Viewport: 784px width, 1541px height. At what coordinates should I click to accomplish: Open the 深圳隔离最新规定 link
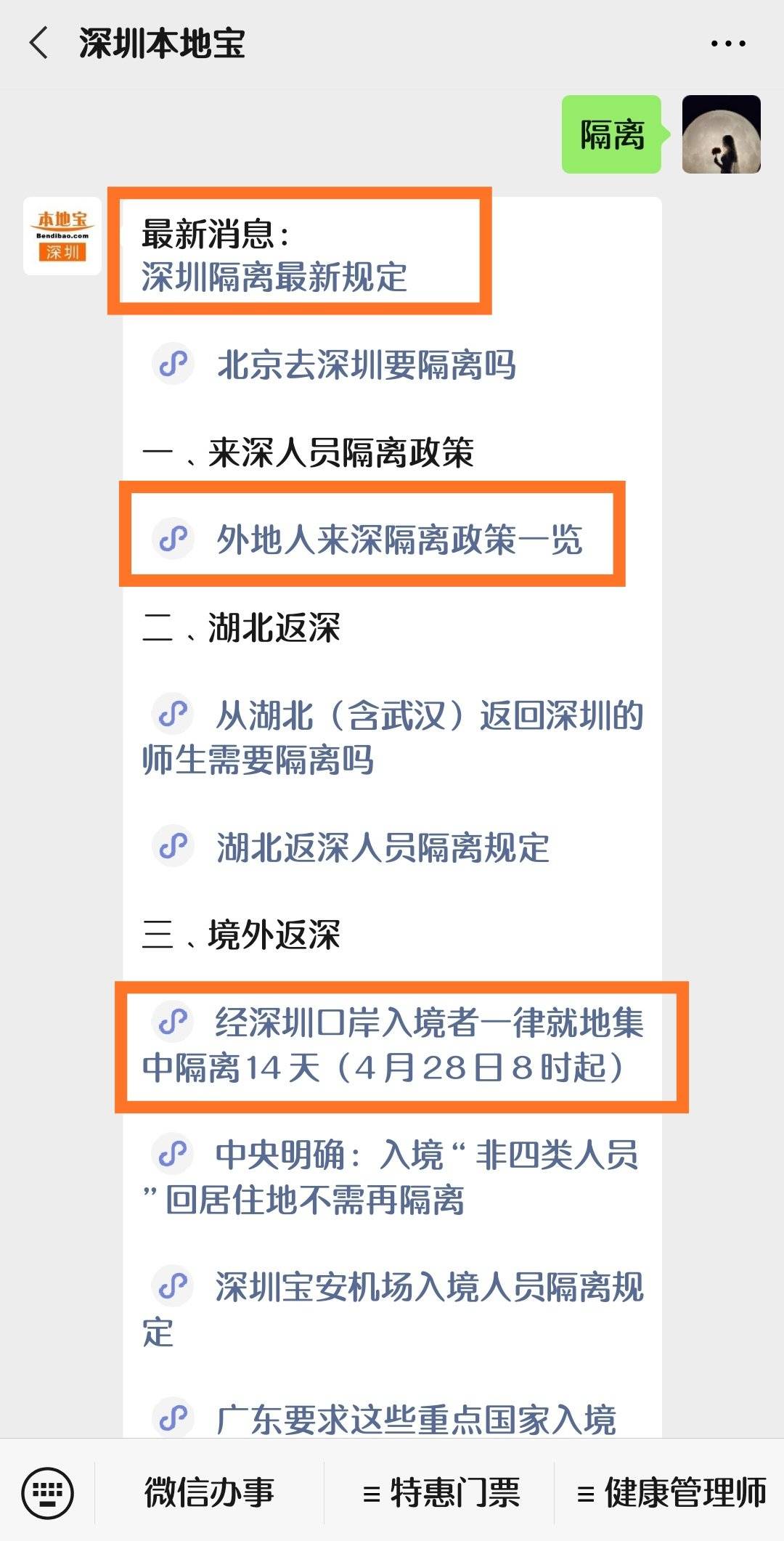click(x=274, y=277)
